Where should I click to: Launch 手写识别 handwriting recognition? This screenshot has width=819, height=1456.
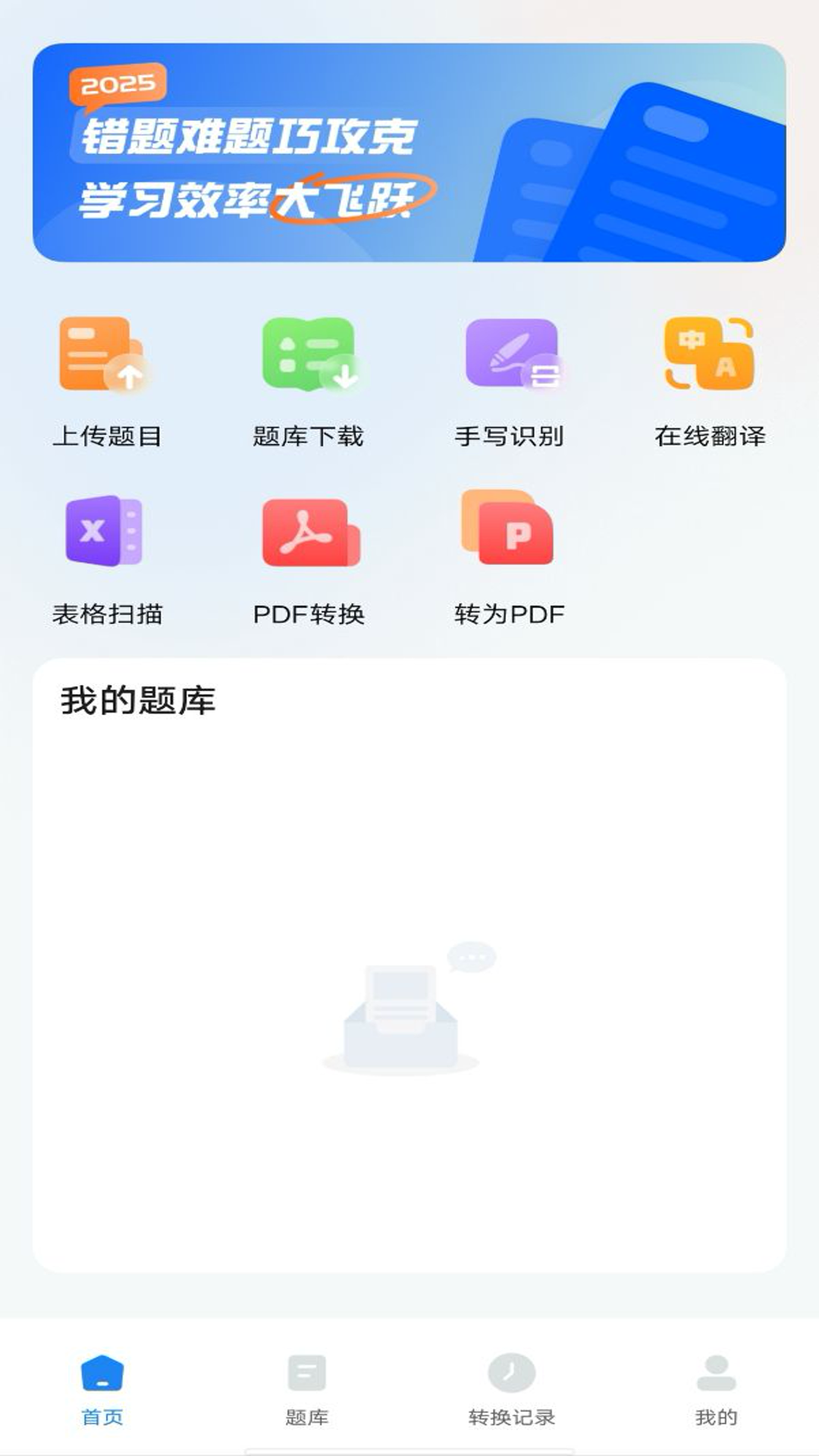510,379
